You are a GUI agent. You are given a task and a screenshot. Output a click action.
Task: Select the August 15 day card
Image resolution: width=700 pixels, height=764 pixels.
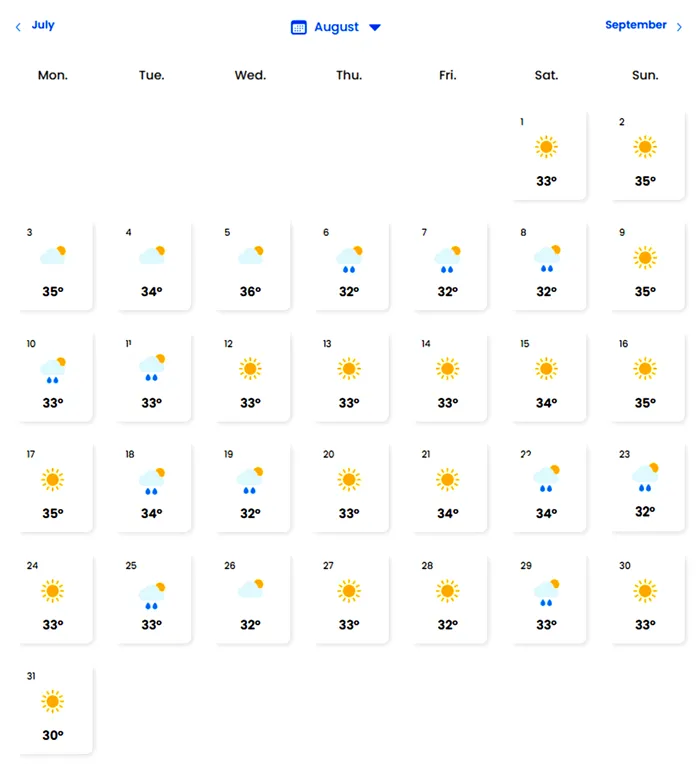(546, 376)
